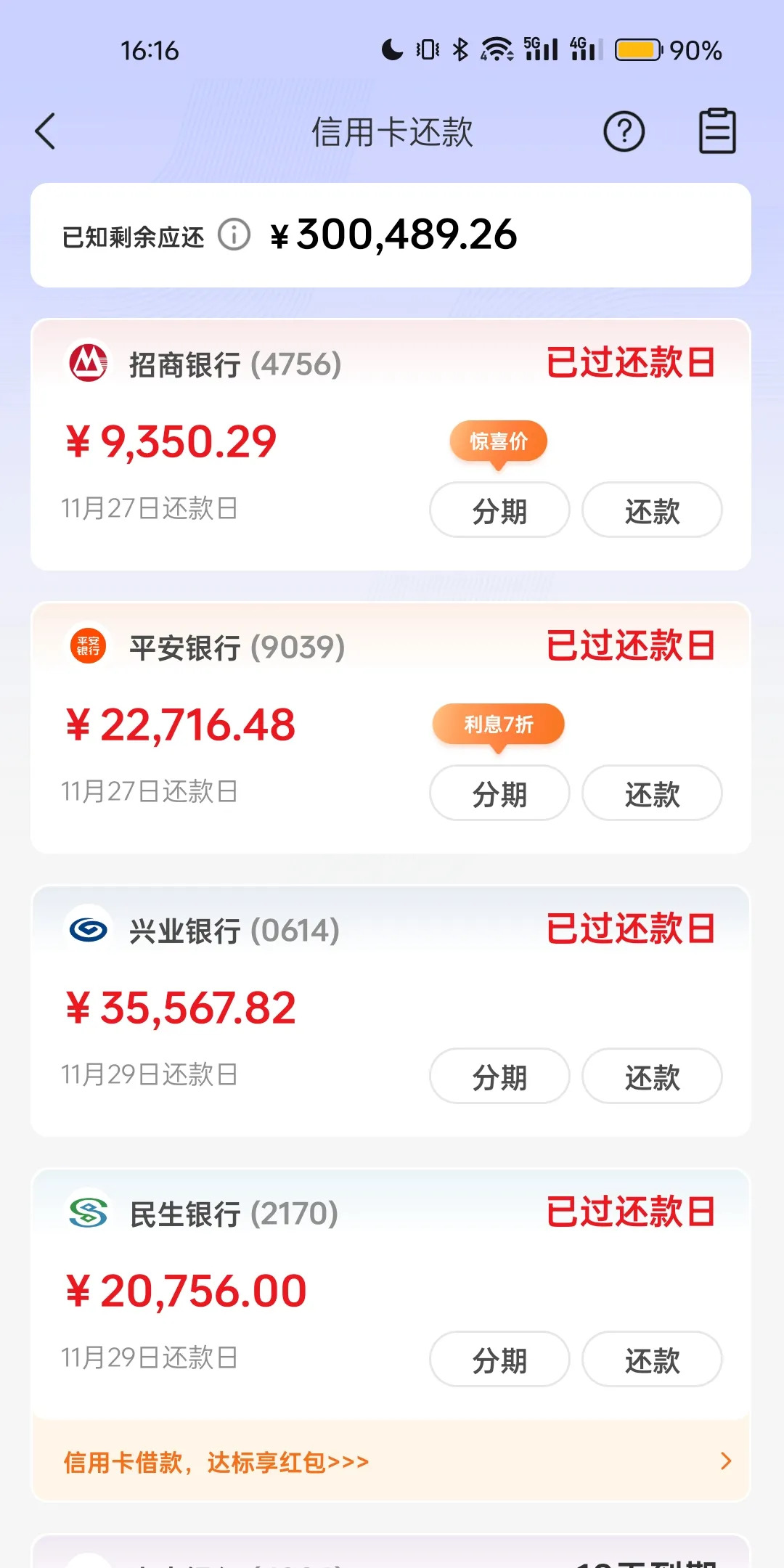
Task: Open the 兴业银行 (0614) card details
Action: pyautogui.click(x=391, y=1010)
